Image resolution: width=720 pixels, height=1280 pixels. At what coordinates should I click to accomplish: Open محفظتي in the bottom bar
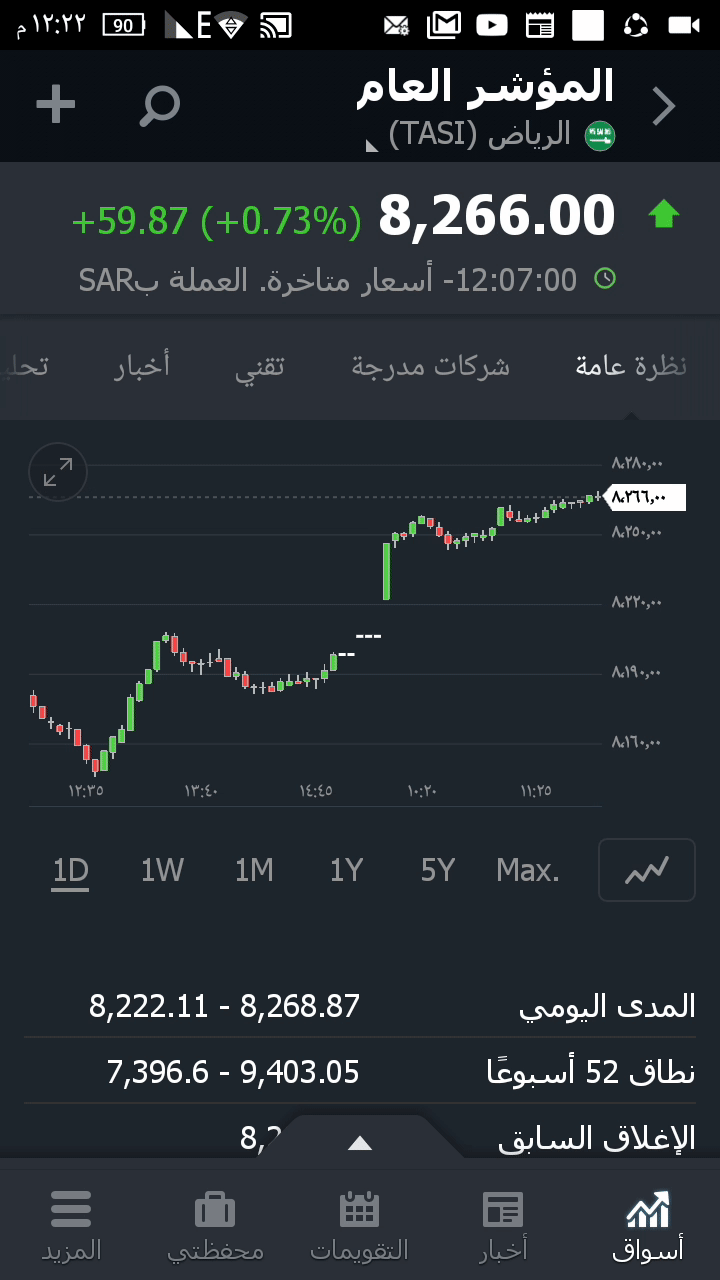pos(215,1225)
